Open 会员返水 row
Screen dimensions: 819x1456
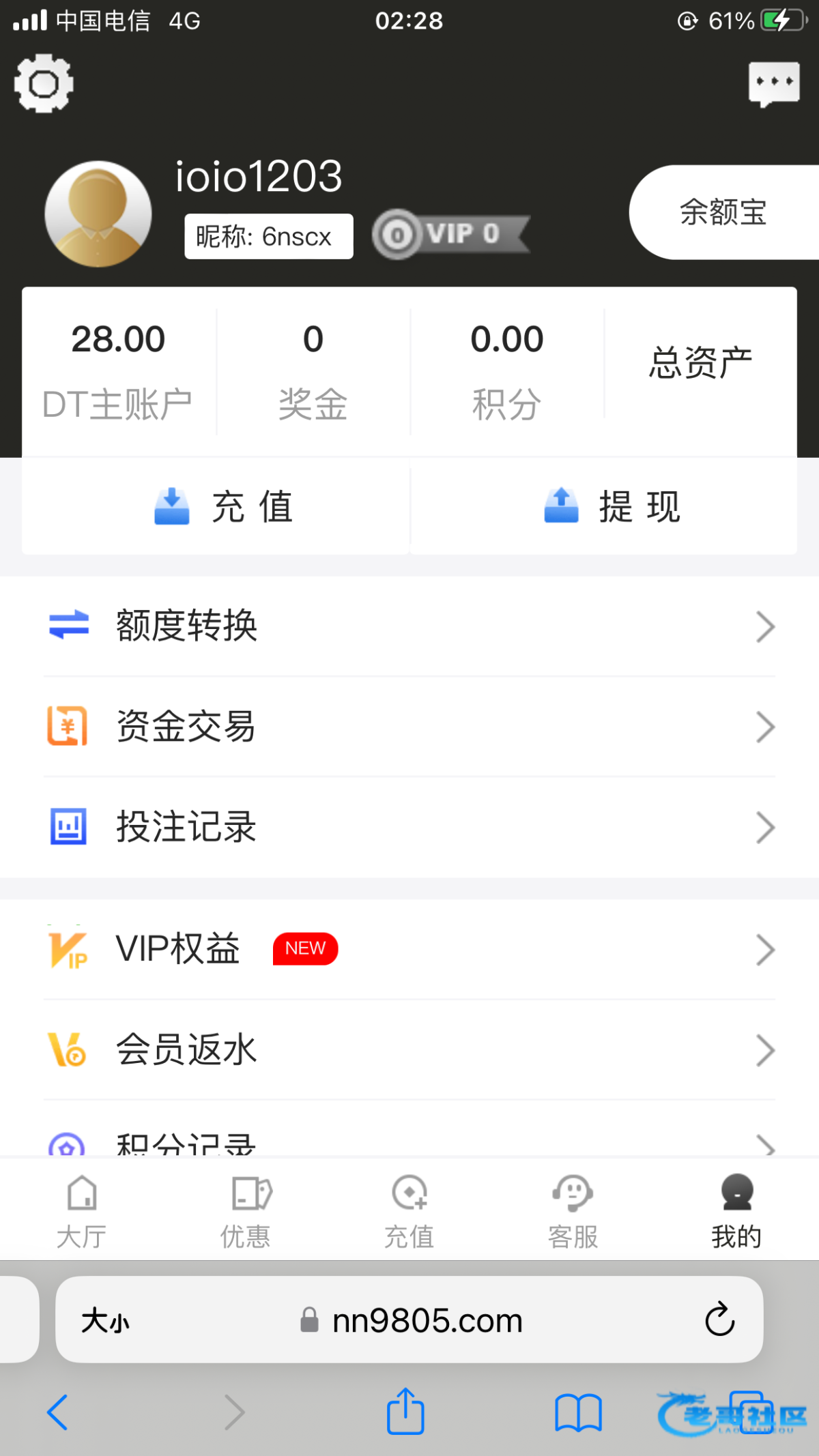click(x=409, y=1049)
